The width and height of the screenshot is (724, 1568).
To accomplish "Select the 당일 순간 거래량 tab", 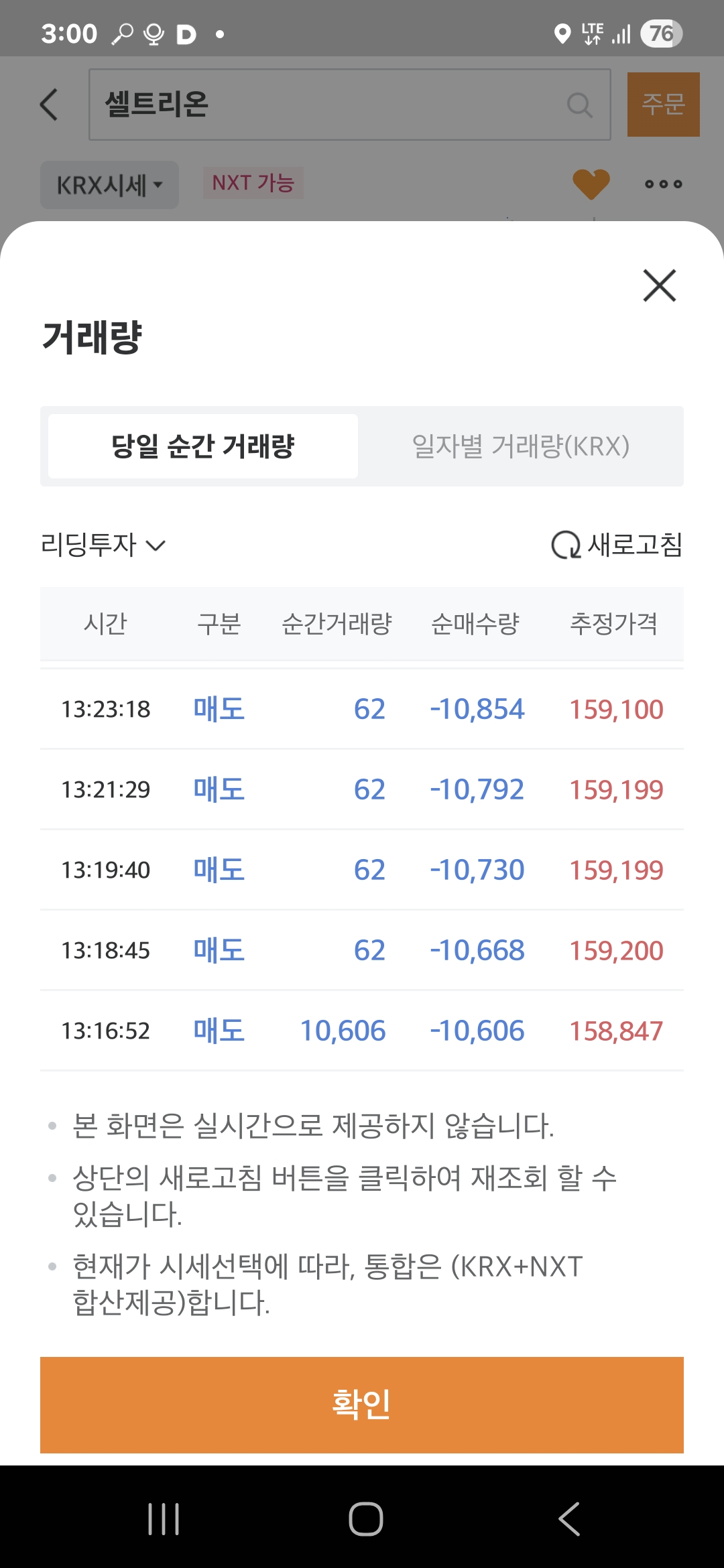I will coord(203,446).
